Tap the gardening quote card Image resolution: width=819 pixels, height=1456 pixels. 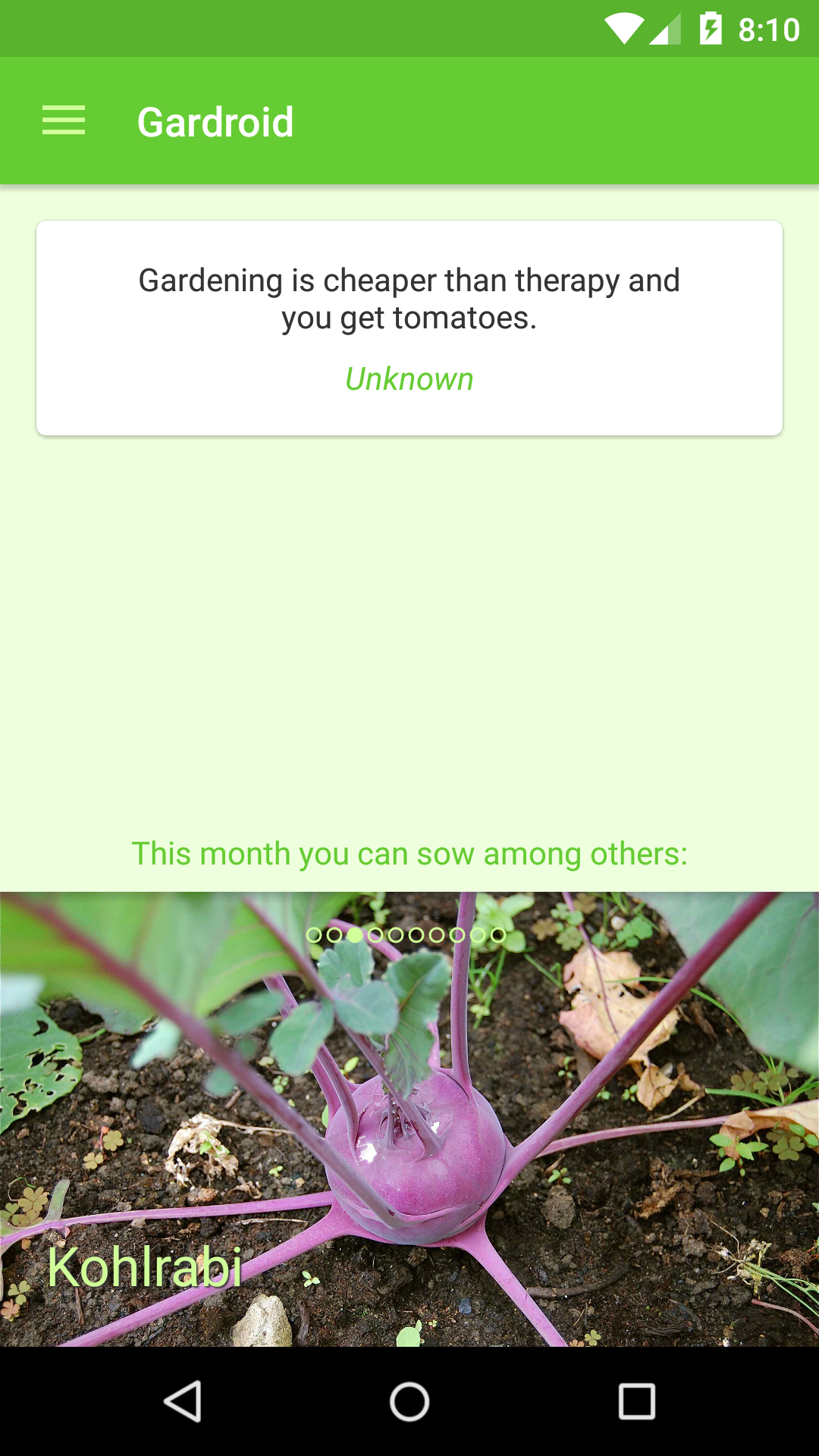click(x=409, y=328)
